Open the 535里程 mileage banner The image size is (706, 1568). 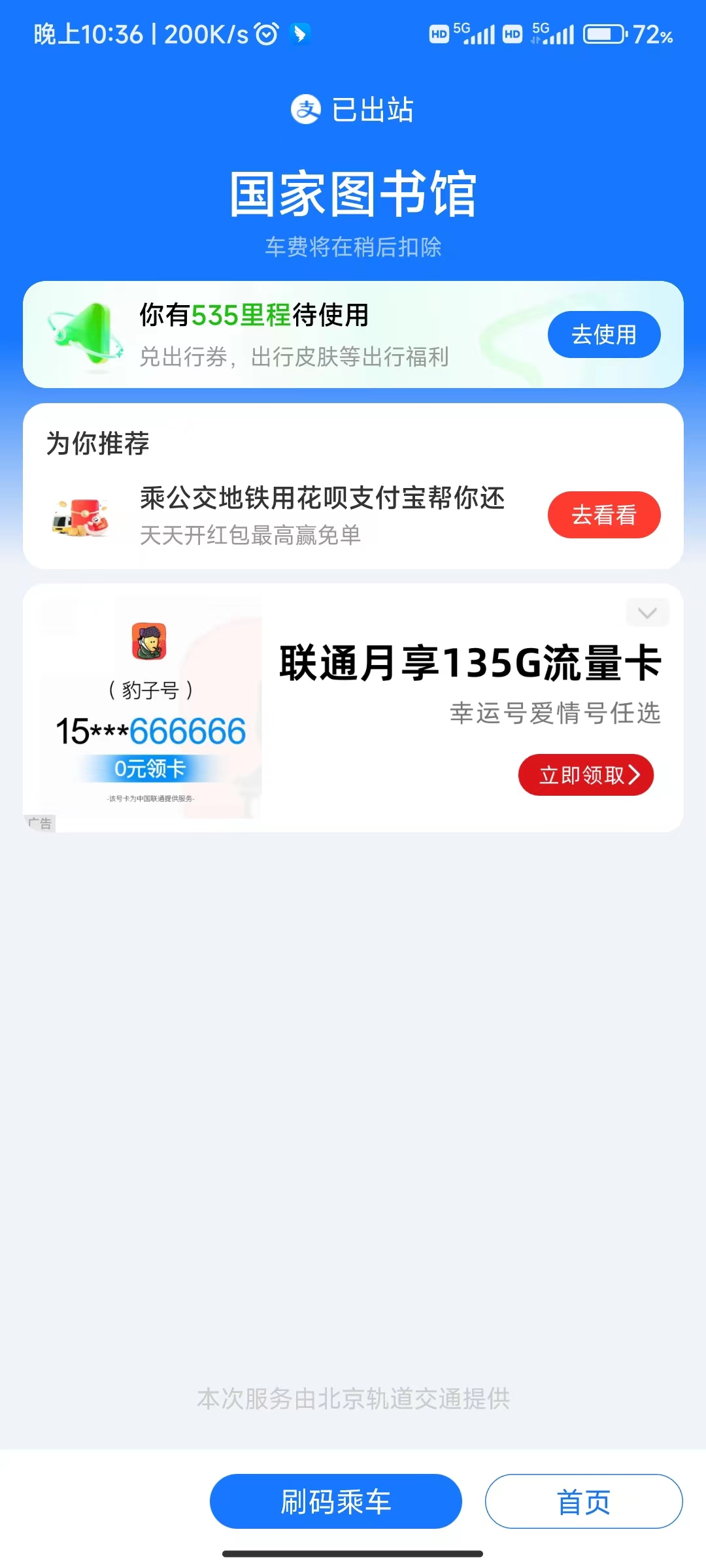pos(294,335)
